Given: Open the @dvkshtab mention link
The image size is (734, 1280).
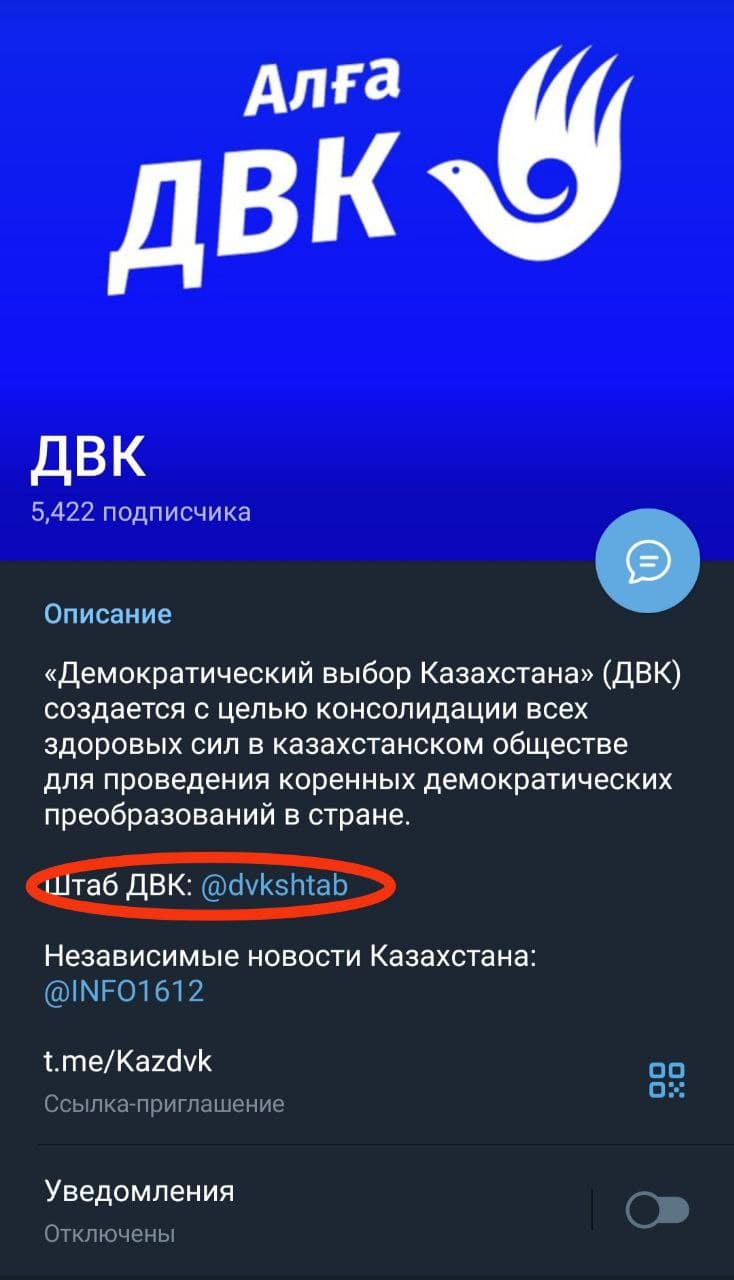Looking at the screenshot, I should (274, 885).
